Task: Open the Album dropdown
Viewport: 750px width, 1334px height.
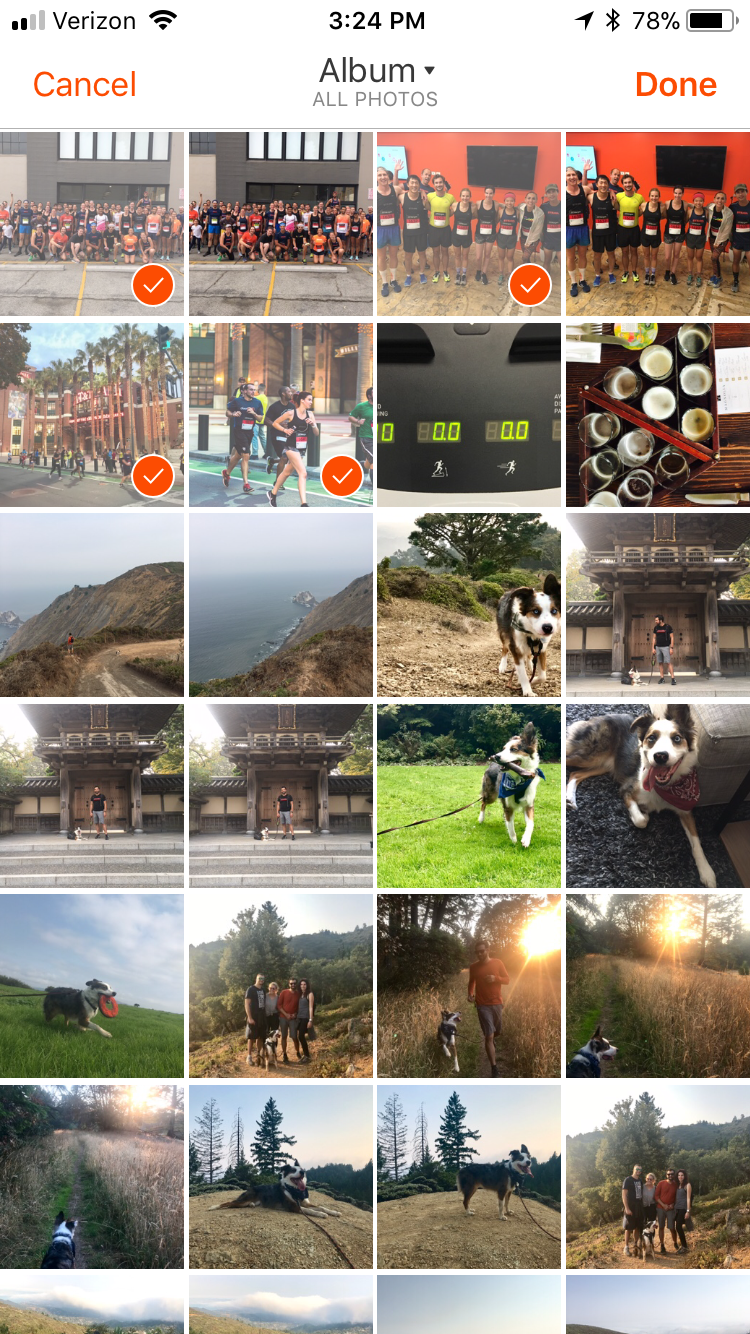Action: (376, 71)
